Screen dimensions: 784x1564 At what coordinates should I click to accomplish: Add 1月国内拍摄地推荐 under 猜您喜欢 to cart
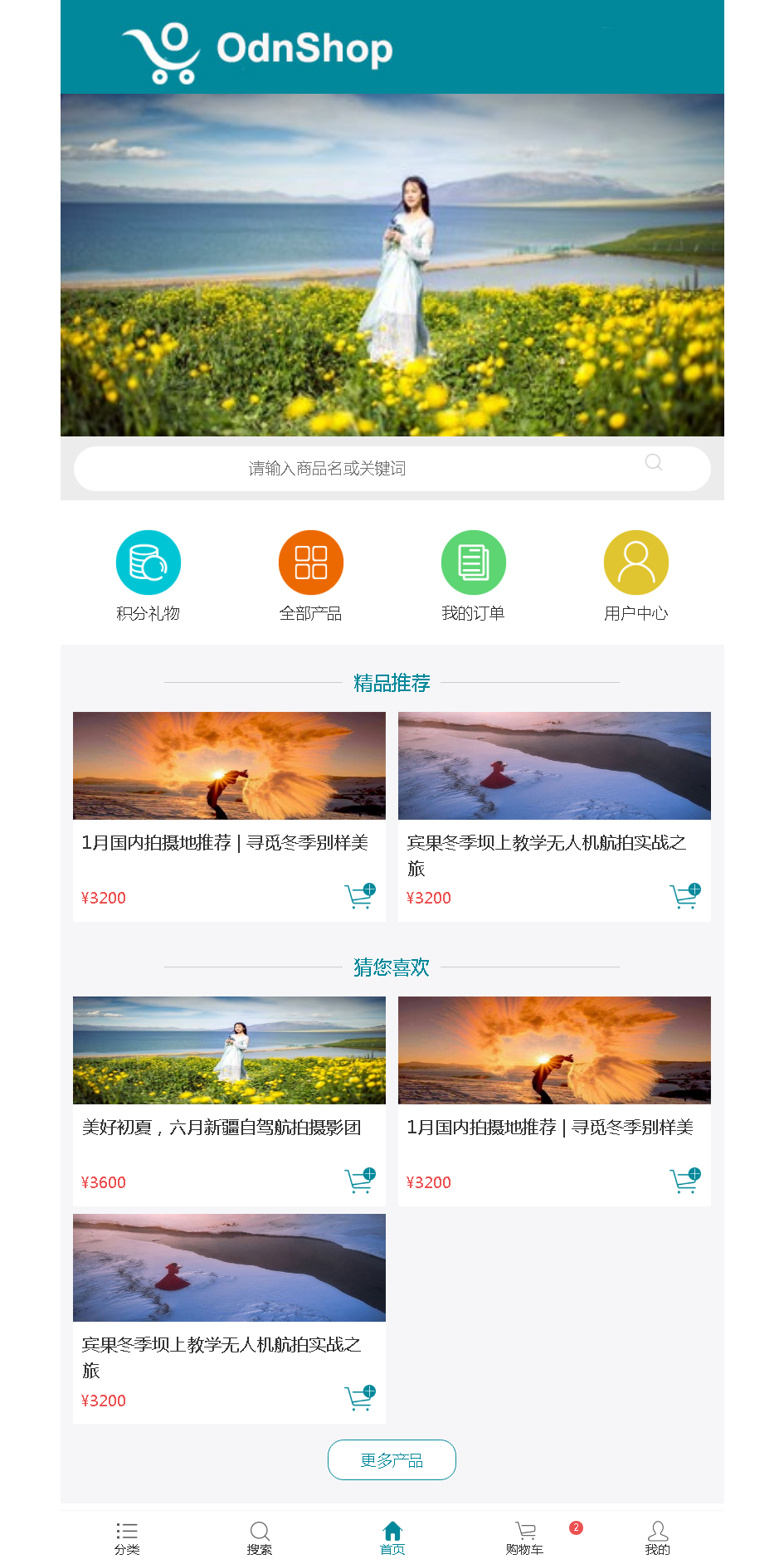tap(685, 1181)
